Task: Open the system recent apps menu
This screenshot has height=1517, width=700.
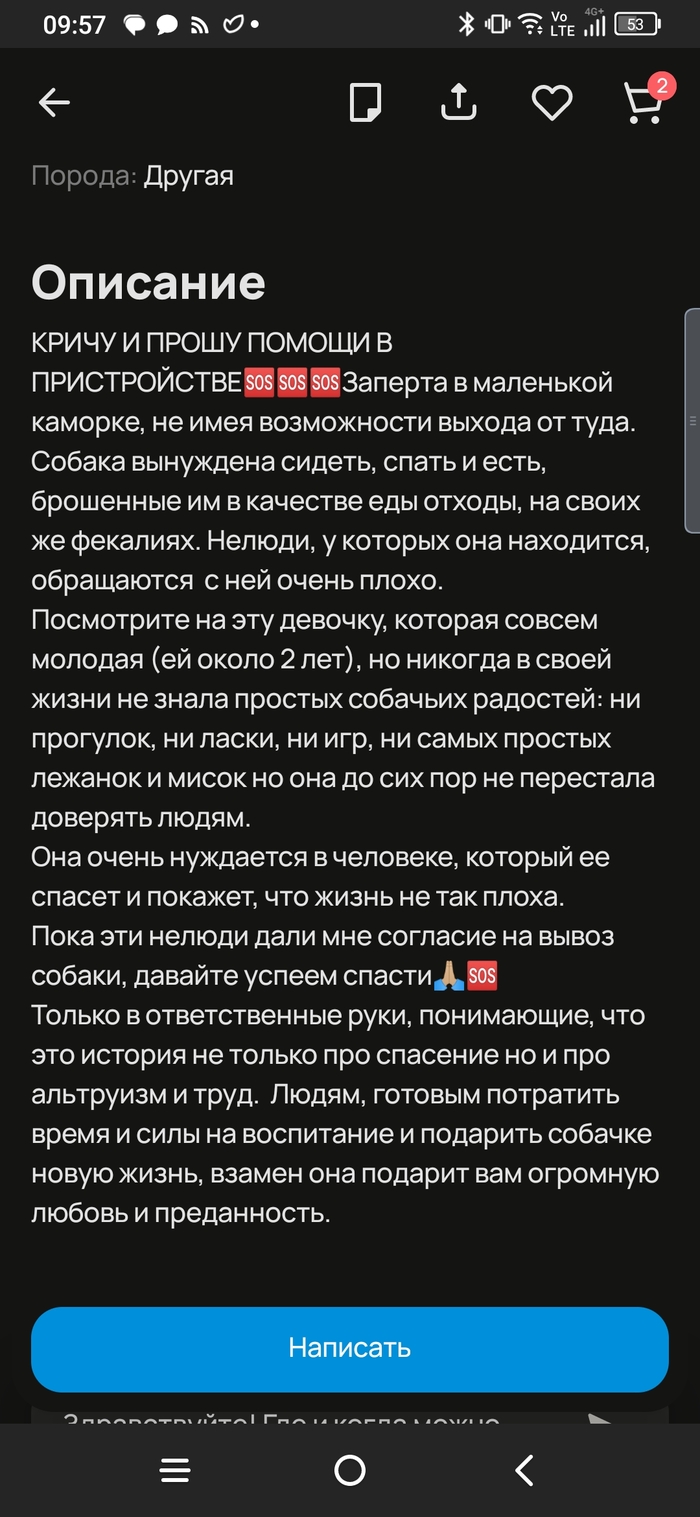Action: pos(175,1470)
